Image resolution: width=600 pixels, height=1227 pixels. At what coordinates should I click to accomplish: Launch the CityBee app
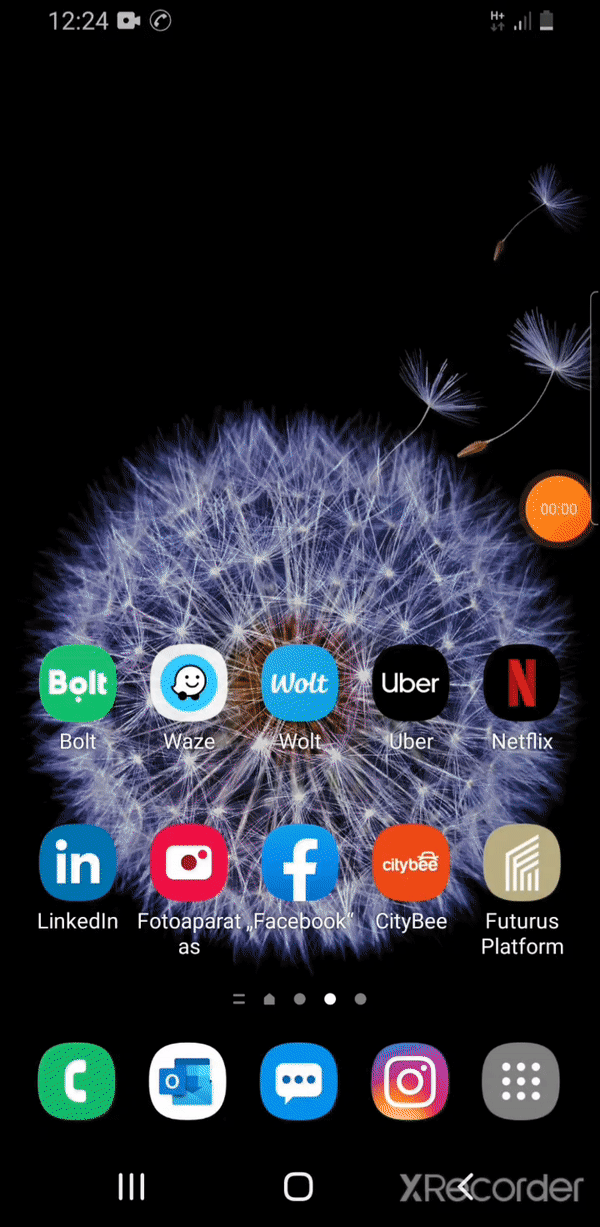pyautogui.click(x=411, y=864)
